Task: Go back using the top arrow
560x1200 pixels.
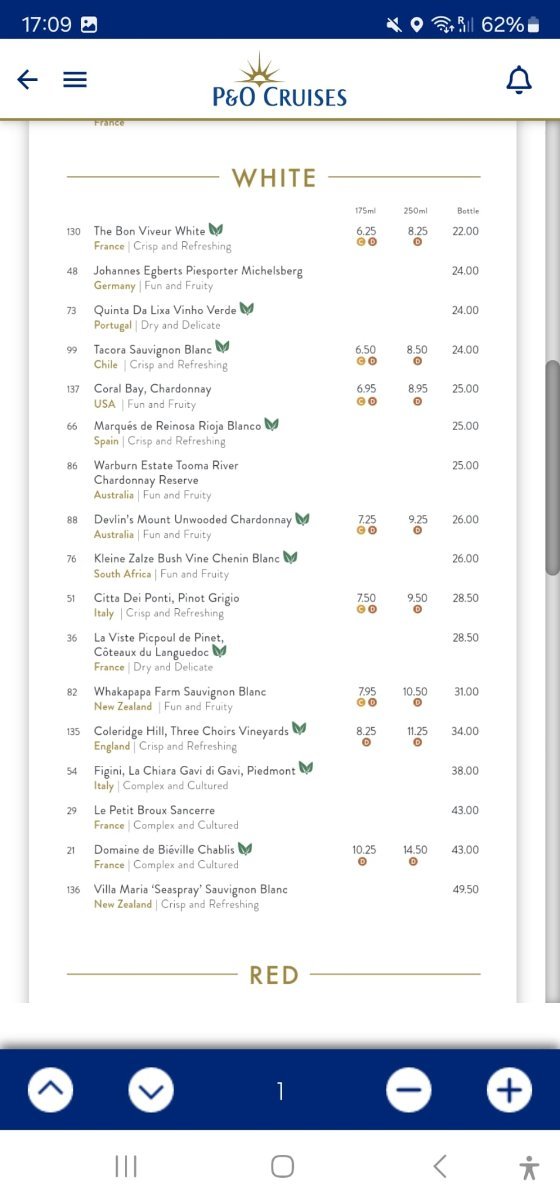Action: click(x=28, y=80)
